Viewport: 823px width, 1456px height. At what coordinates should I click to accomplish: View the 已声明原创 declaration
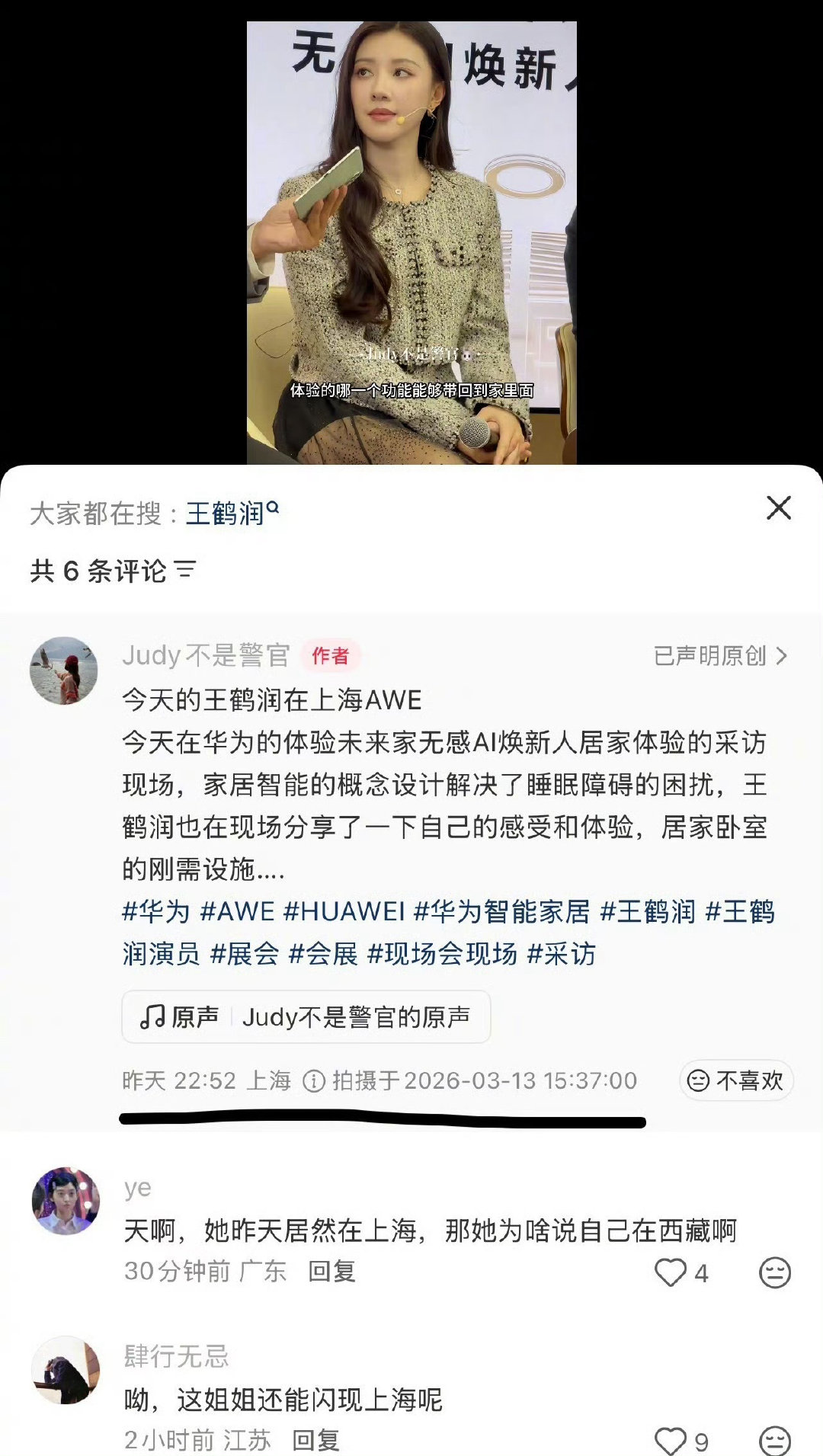(x=719, y=655)
